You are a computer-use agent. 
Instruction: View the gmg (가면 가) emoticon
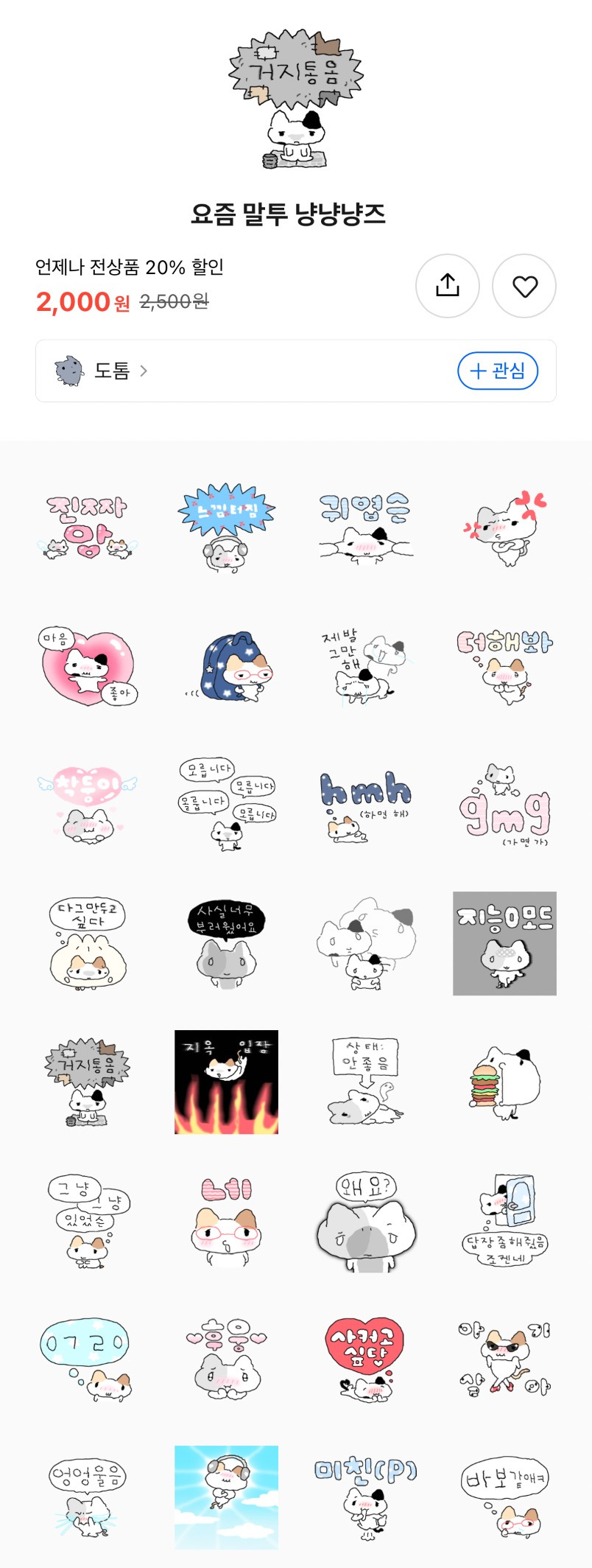[504, 805]
